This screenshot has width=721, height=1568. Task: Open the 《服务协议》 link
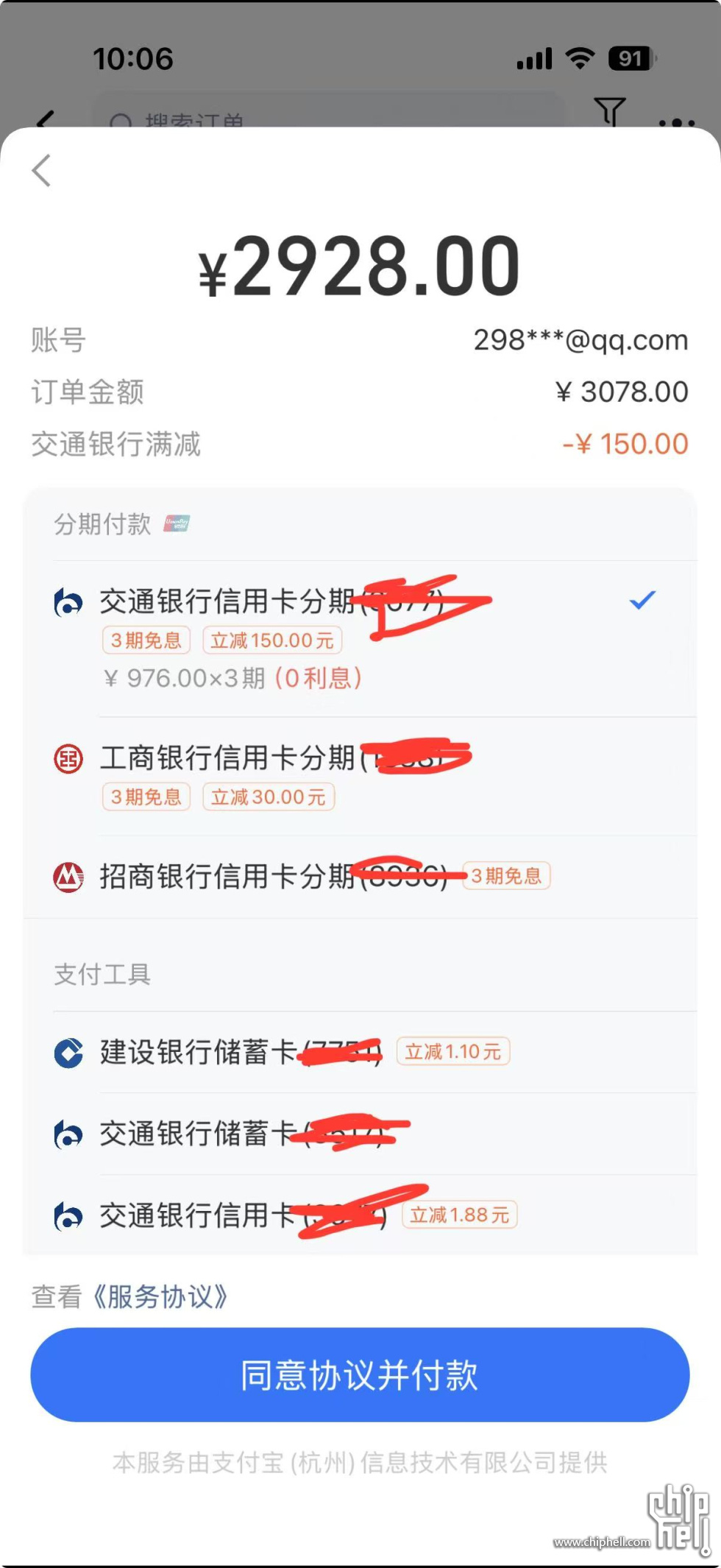click(x=160, y=1296)
